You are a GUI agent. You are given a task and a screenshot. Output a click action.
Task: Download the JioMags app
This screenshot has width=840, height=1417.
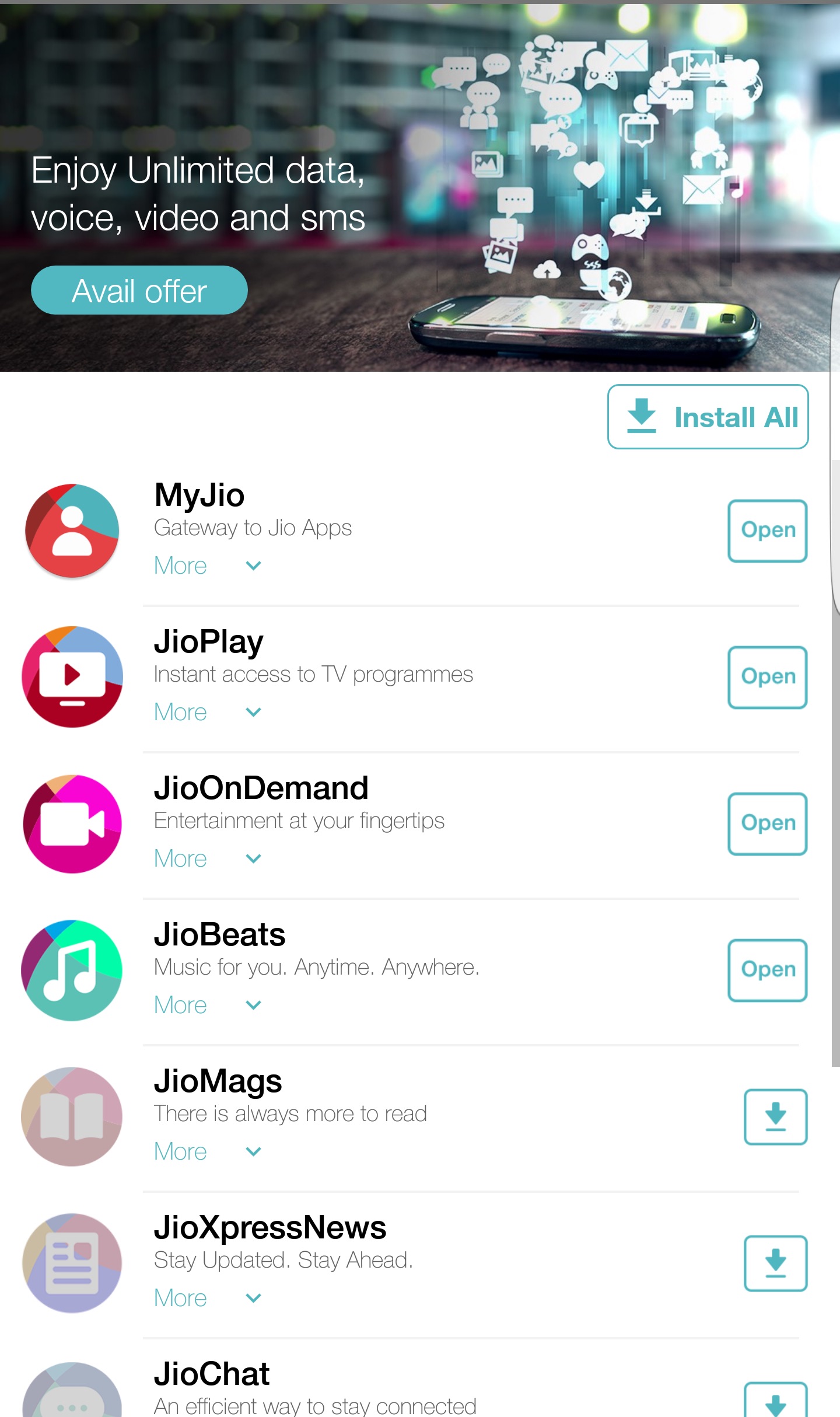click(775, 1116)
